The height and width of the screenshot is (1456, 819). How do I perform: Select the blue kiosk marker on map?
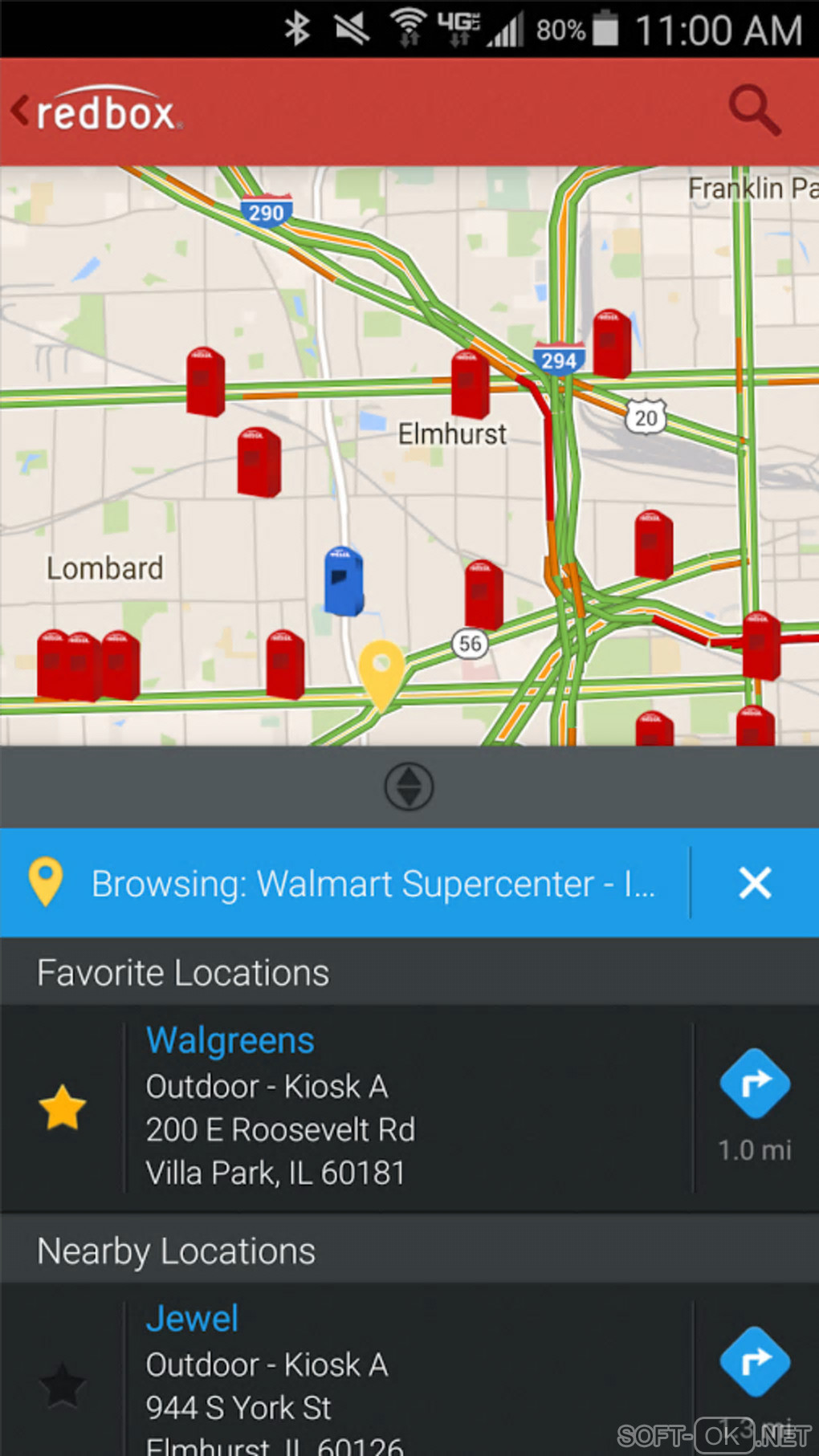[344, 580]
